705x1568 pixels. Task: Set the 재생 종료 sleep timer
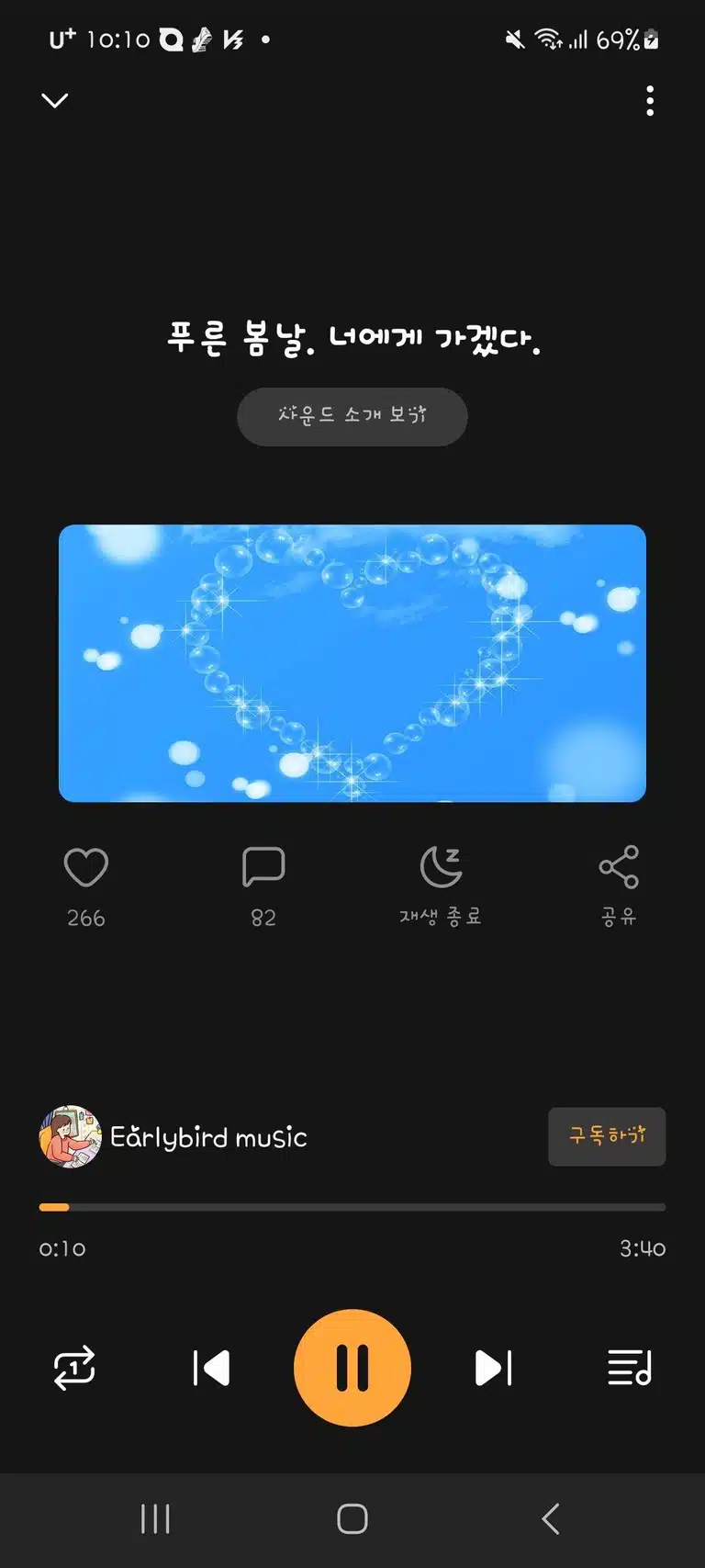(x=441, y=886)
